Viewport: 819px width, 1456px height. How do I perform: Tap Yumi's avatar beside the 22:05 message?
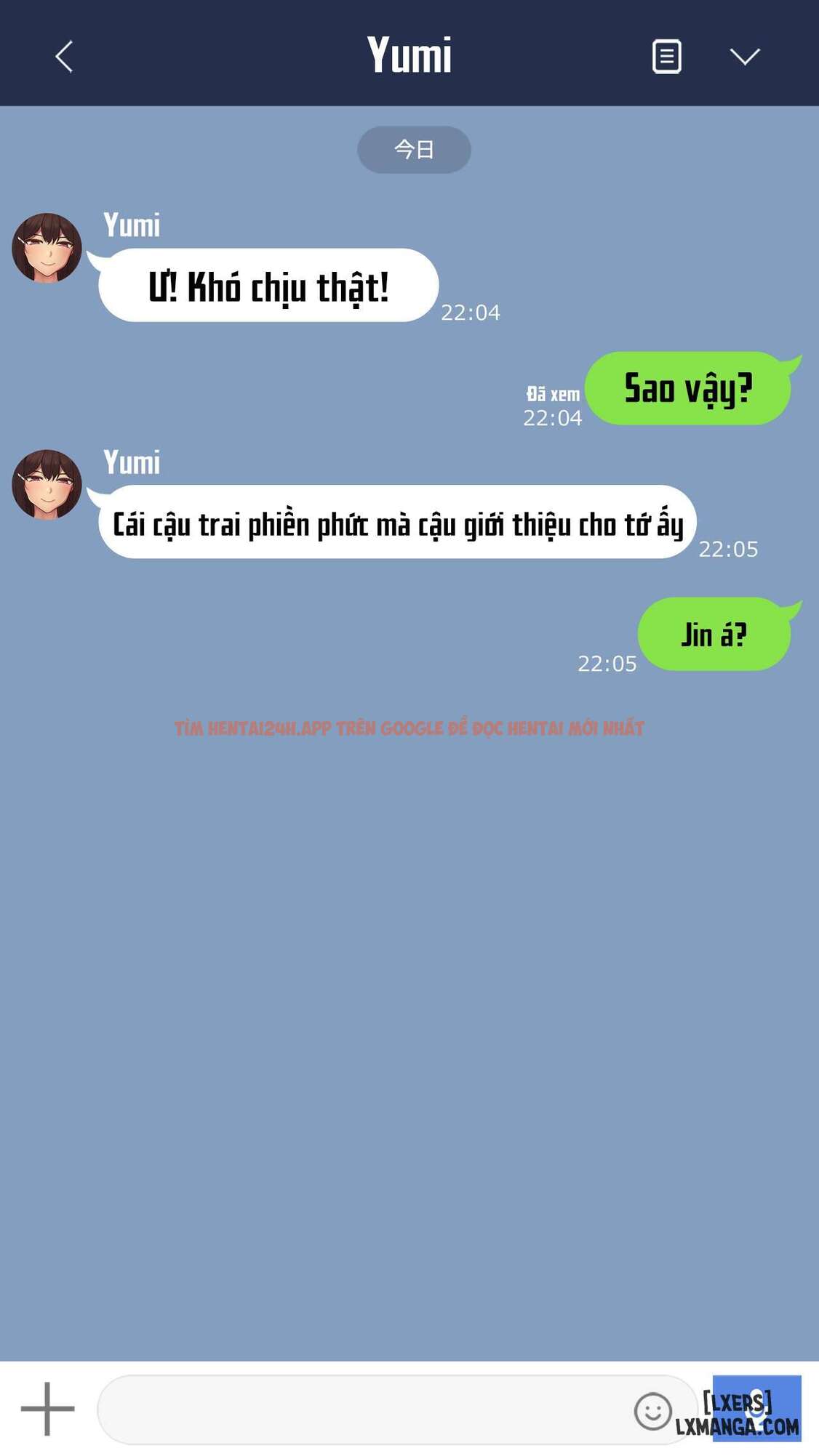pos(47,486)
